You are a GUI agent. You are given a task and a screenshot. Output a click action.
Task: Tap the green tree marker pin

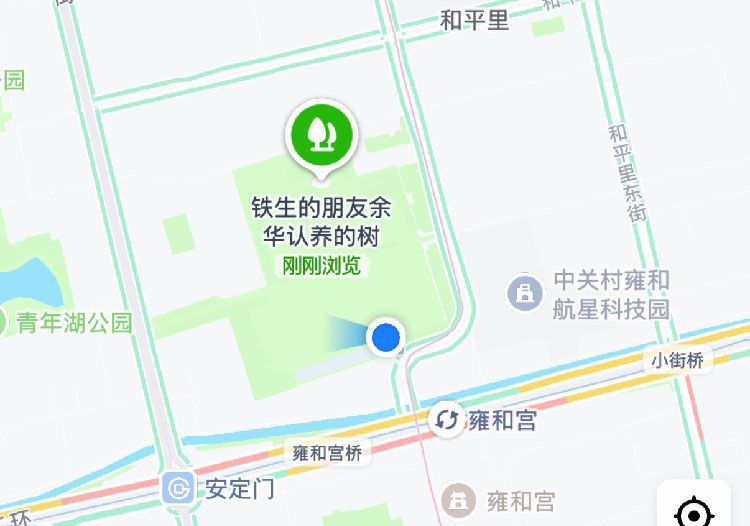[321, 136]
